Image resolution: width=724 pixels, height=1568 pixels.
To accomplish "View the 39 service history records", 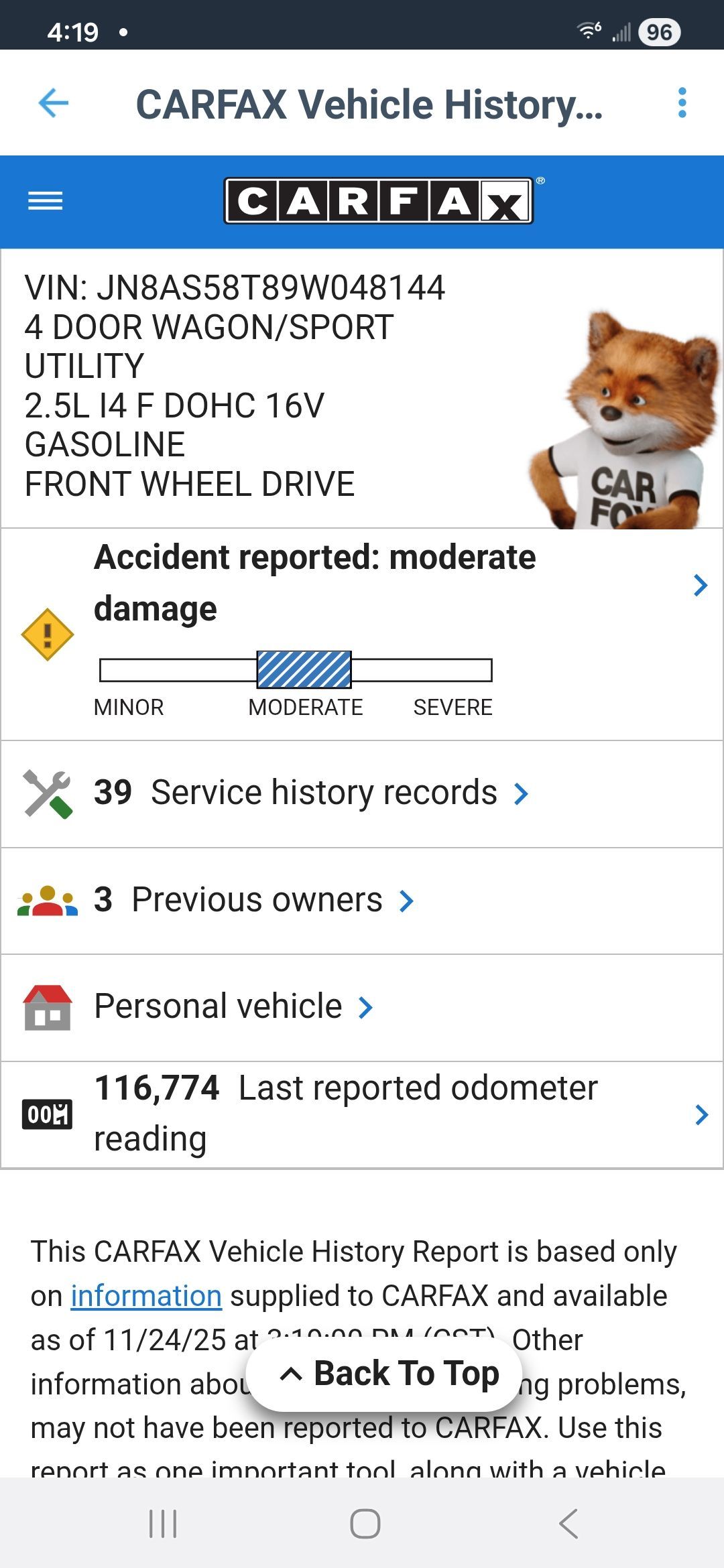I will (312, 793).
